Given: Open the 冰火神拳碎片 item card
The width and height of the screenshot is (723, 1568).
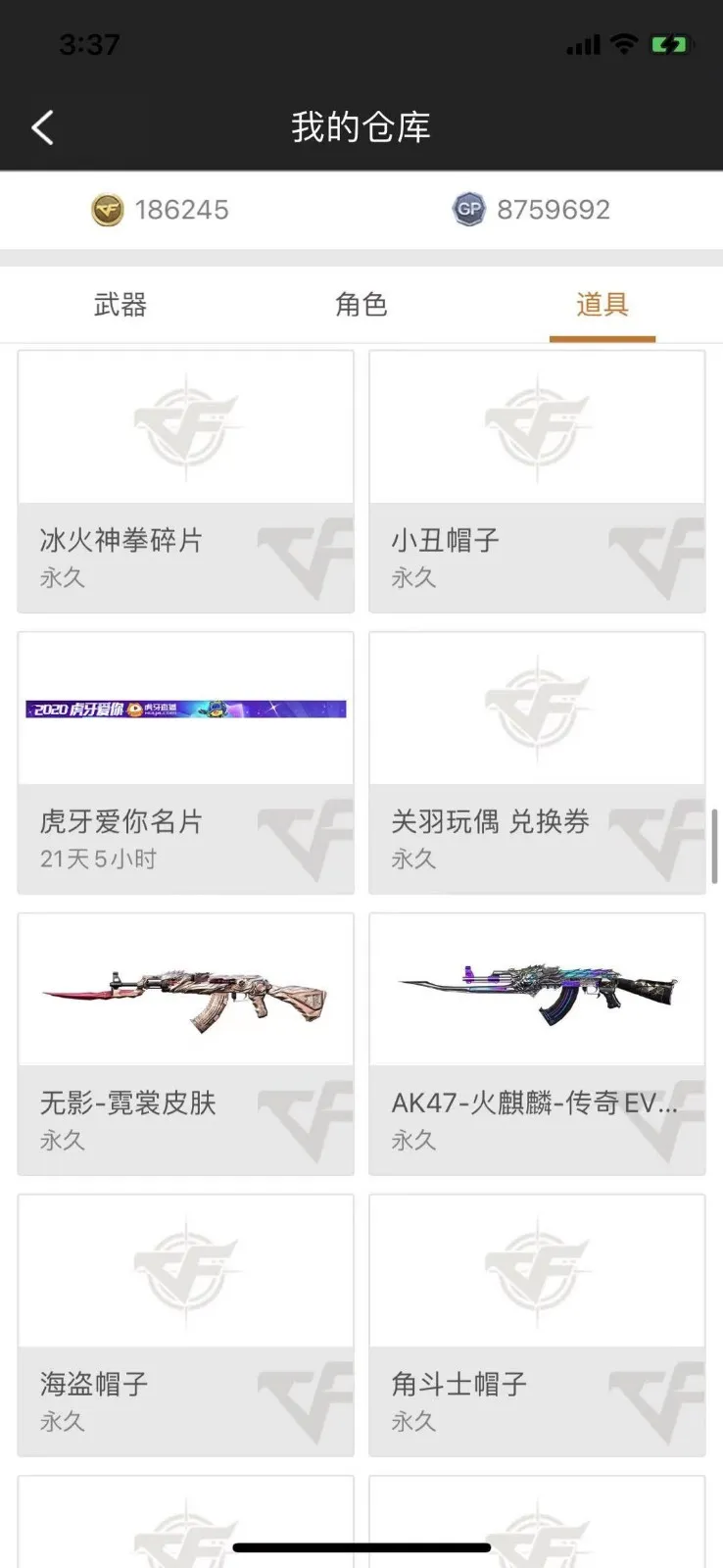Looking at the screenshot, I should (185, 481).
